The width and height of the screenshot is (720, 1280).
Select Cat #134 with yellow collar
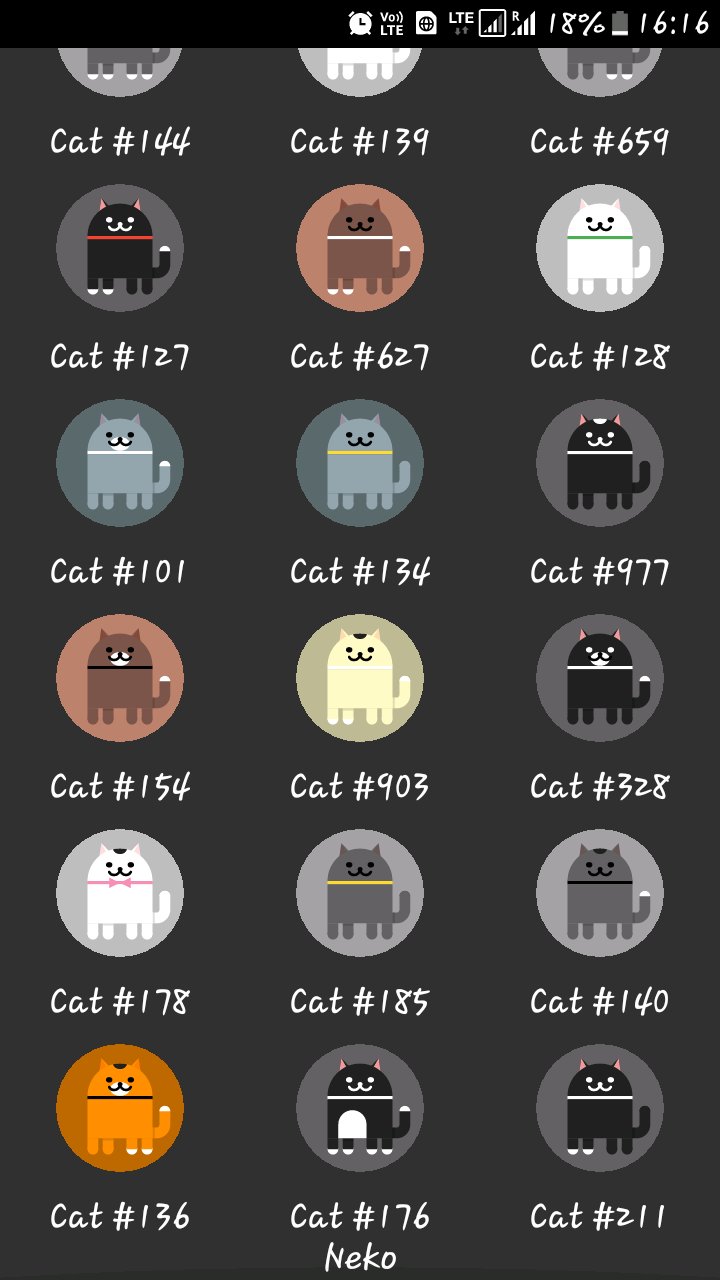[360, 463]
